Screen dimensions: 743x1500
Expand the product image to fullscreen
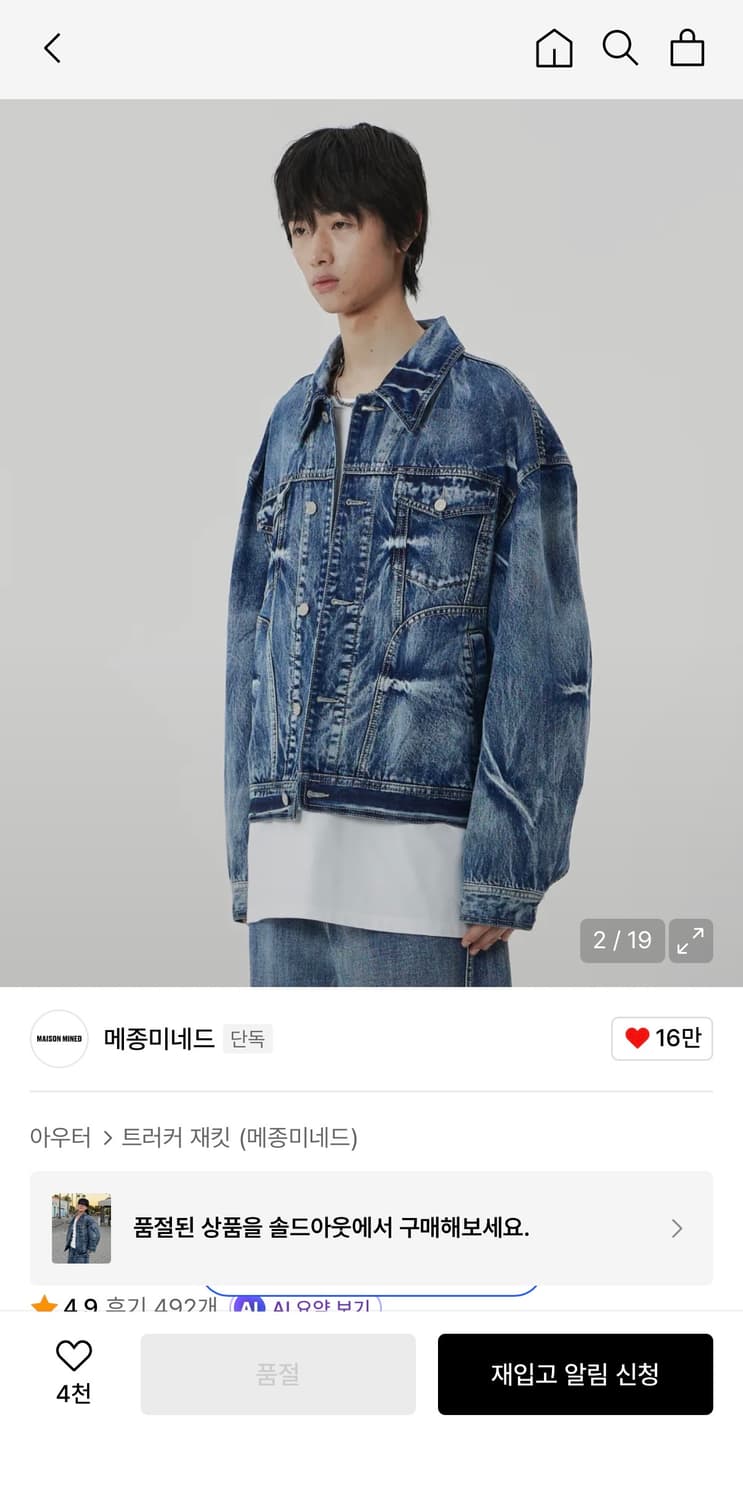690,940
